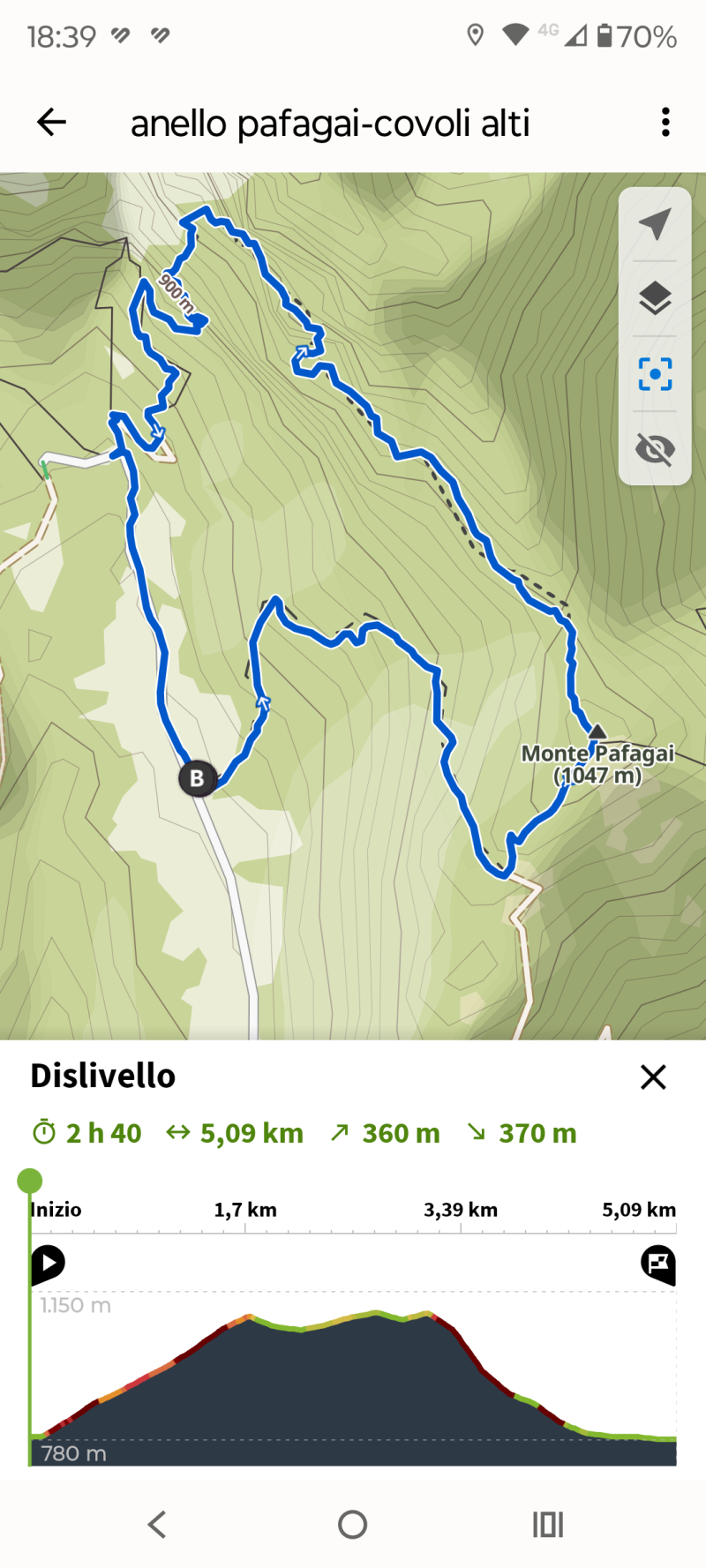The height and width of the screenshot is (1568, 706).
Task: Fit the whole route in view
Action: point(655,374)
